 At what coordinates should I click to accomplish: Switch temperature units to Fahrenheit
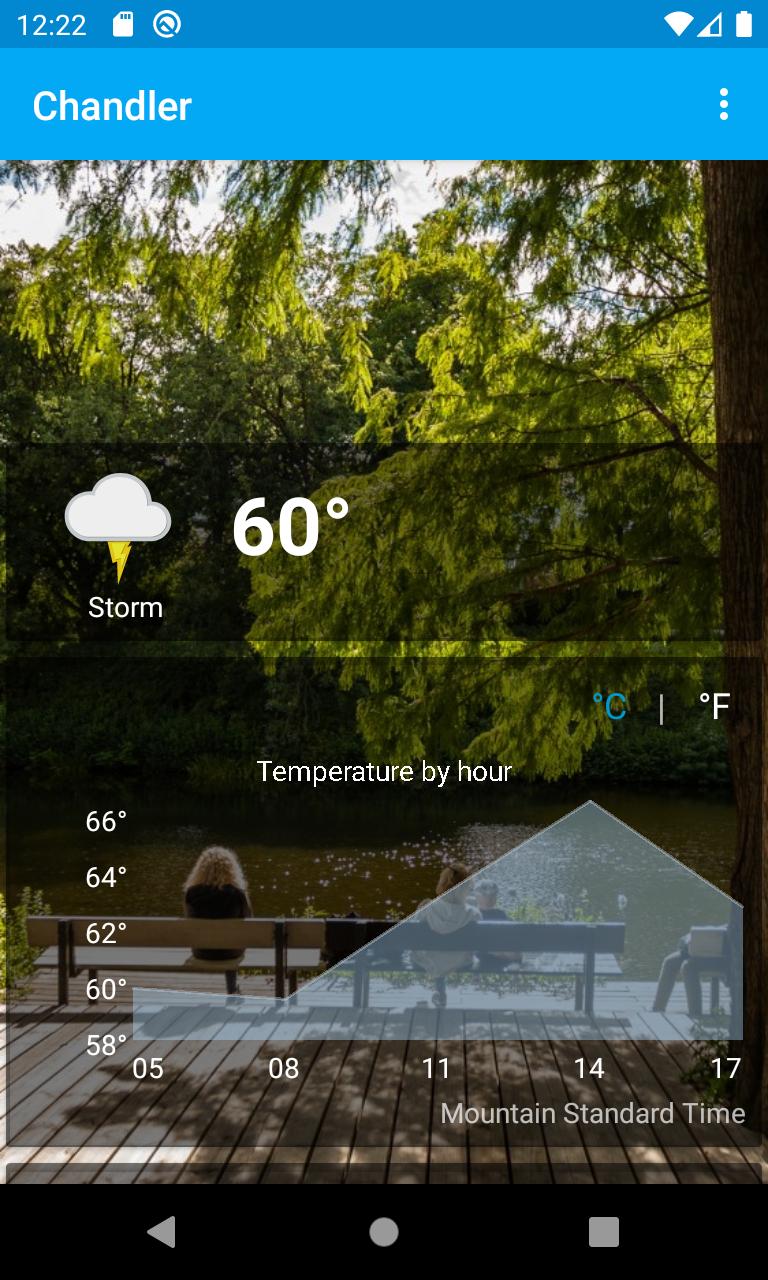pyautogui.click(x=714, y=707)
